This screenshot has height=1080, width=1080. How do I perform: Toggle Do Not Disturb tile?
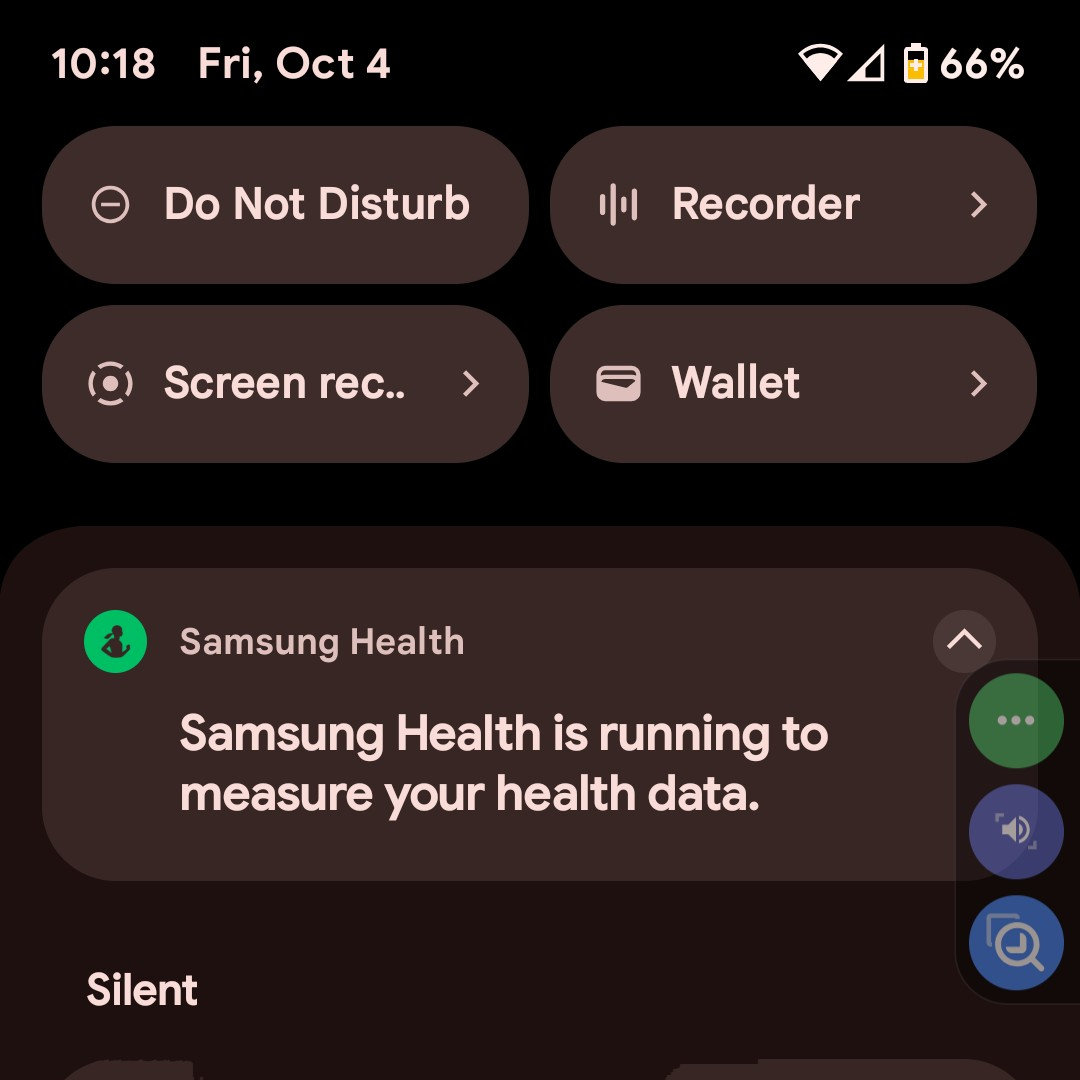[x=285, y=205]
